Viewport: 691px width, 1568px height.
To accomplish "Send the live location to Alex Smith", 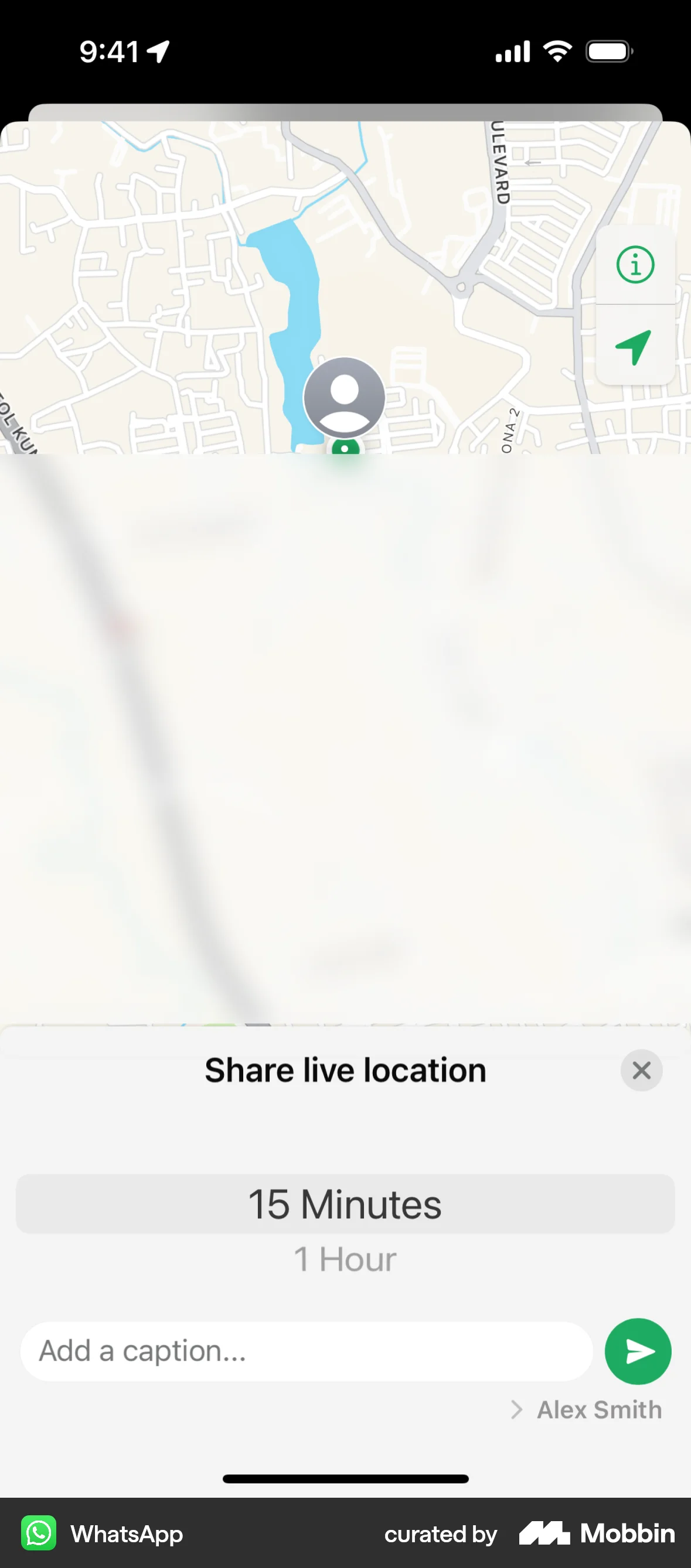I will click(638, 1351).
